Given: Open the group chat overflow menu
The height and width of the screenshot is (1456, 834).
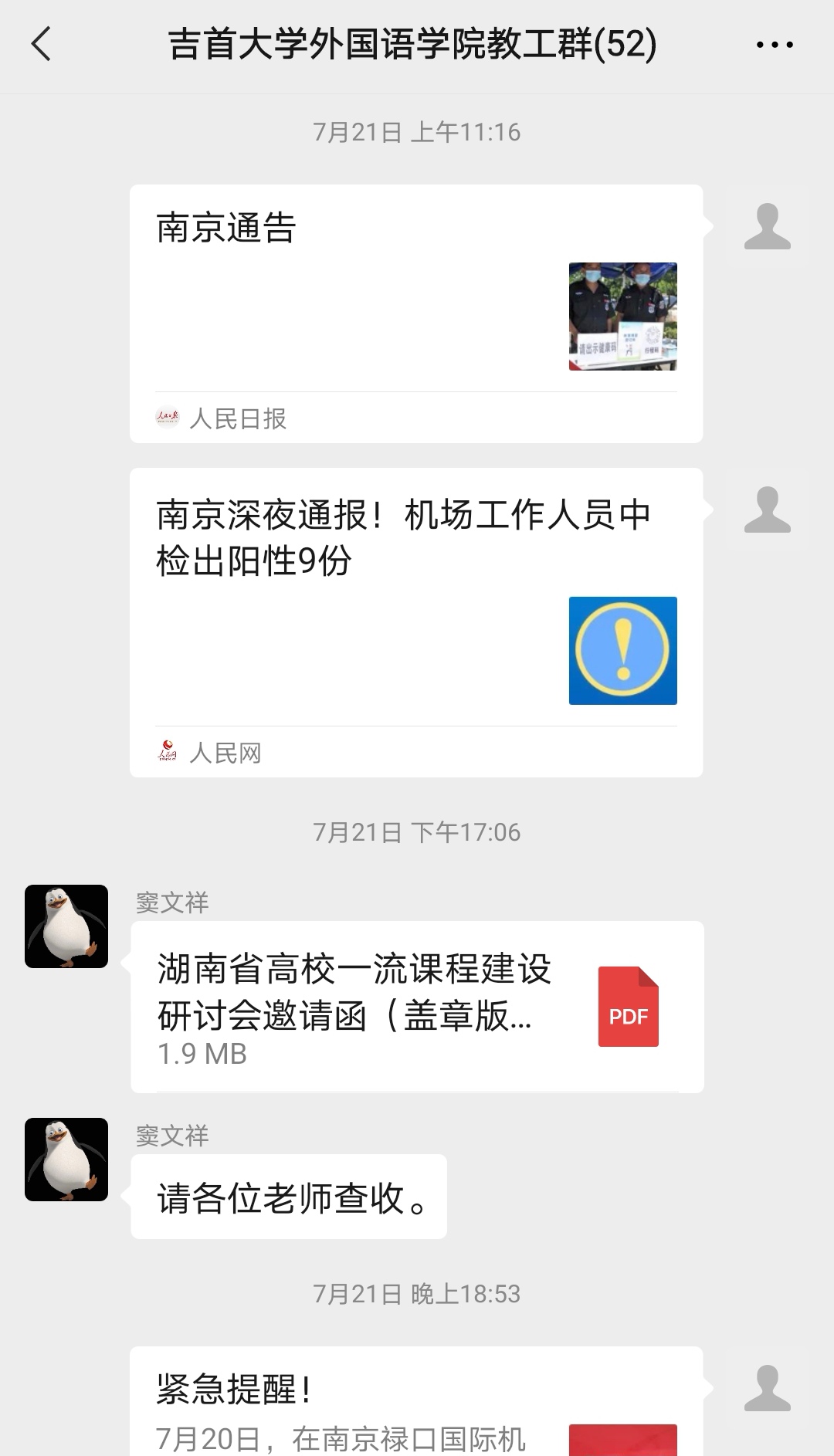Looking at the screenshot, I should tap(774, 45).
